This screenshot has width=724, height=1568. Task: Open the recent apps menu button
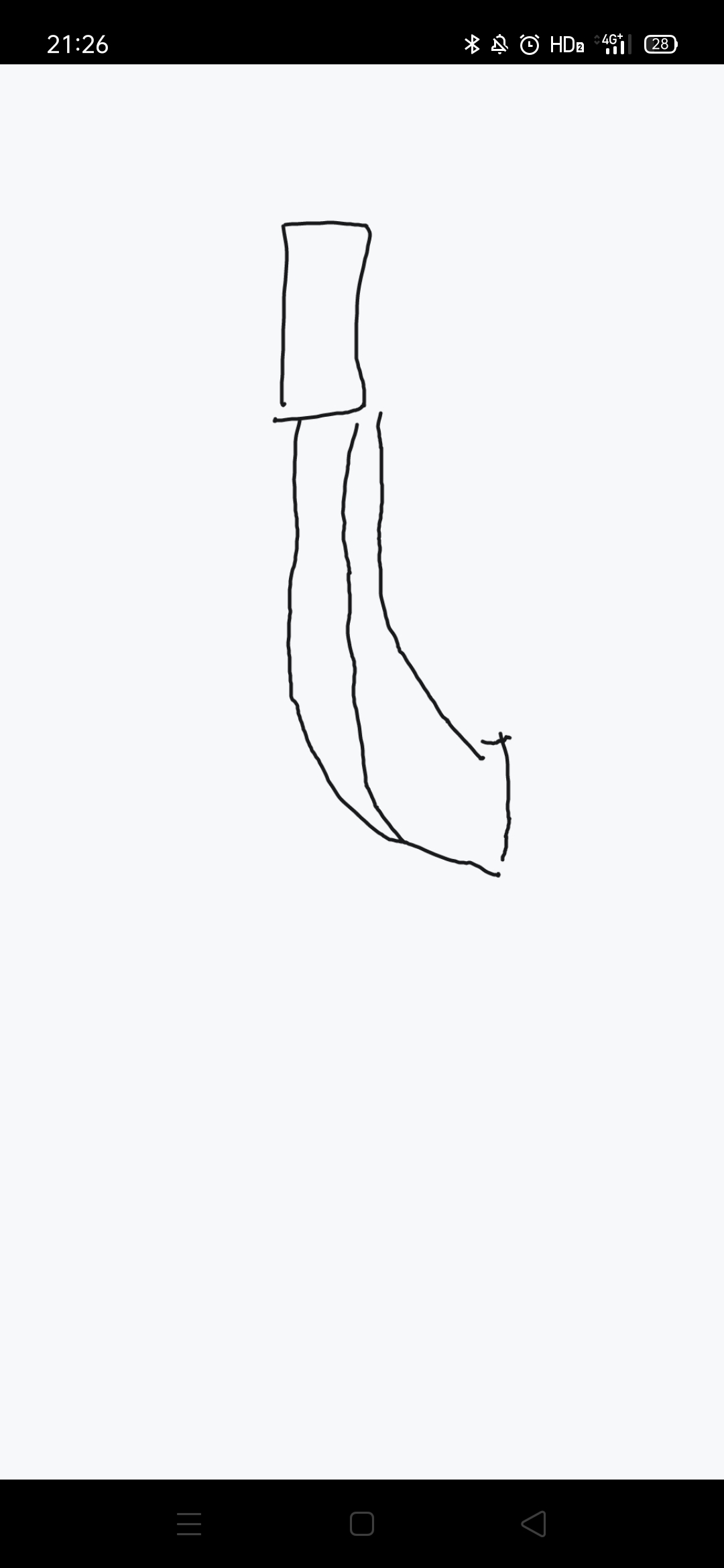point(189,1523)
